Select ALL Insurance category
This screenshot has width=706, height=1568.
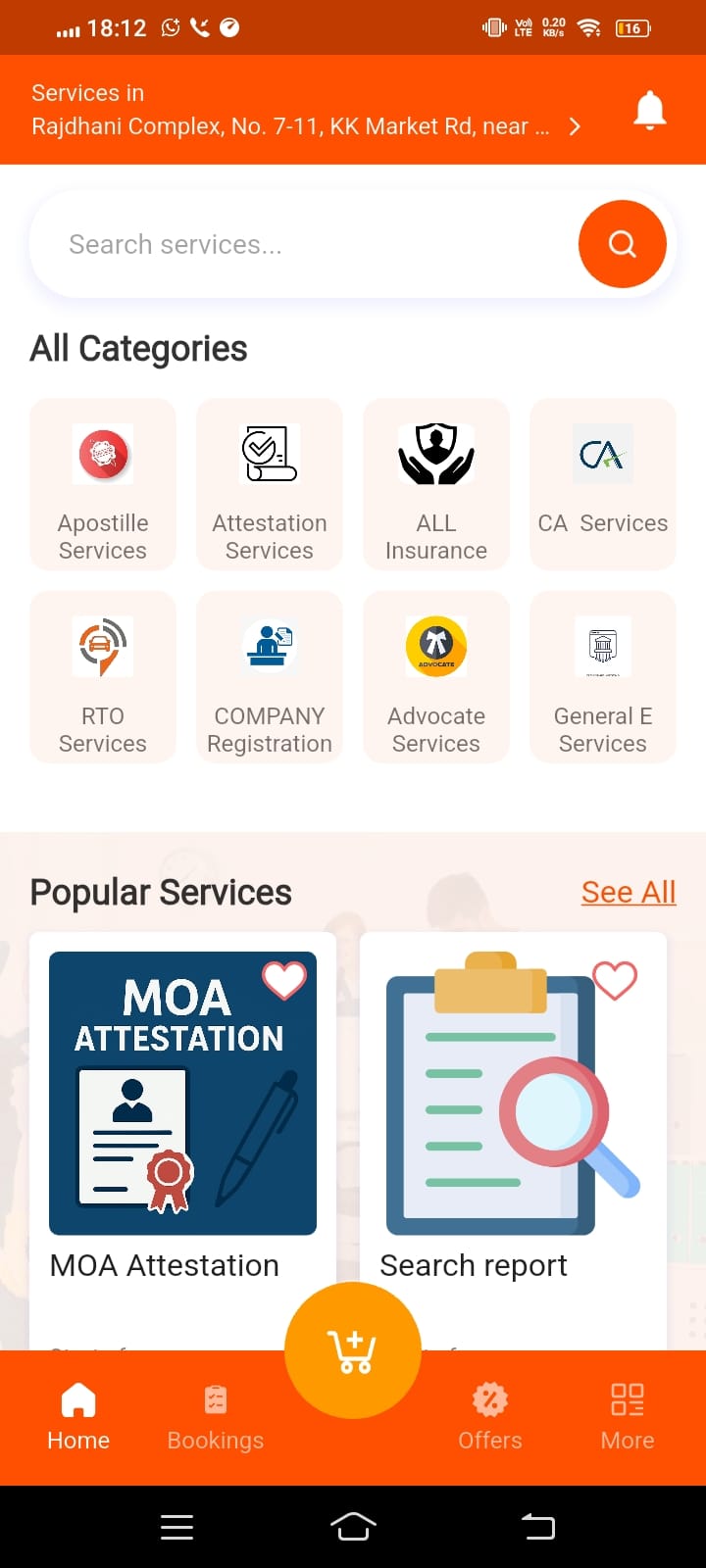(436, 483)
